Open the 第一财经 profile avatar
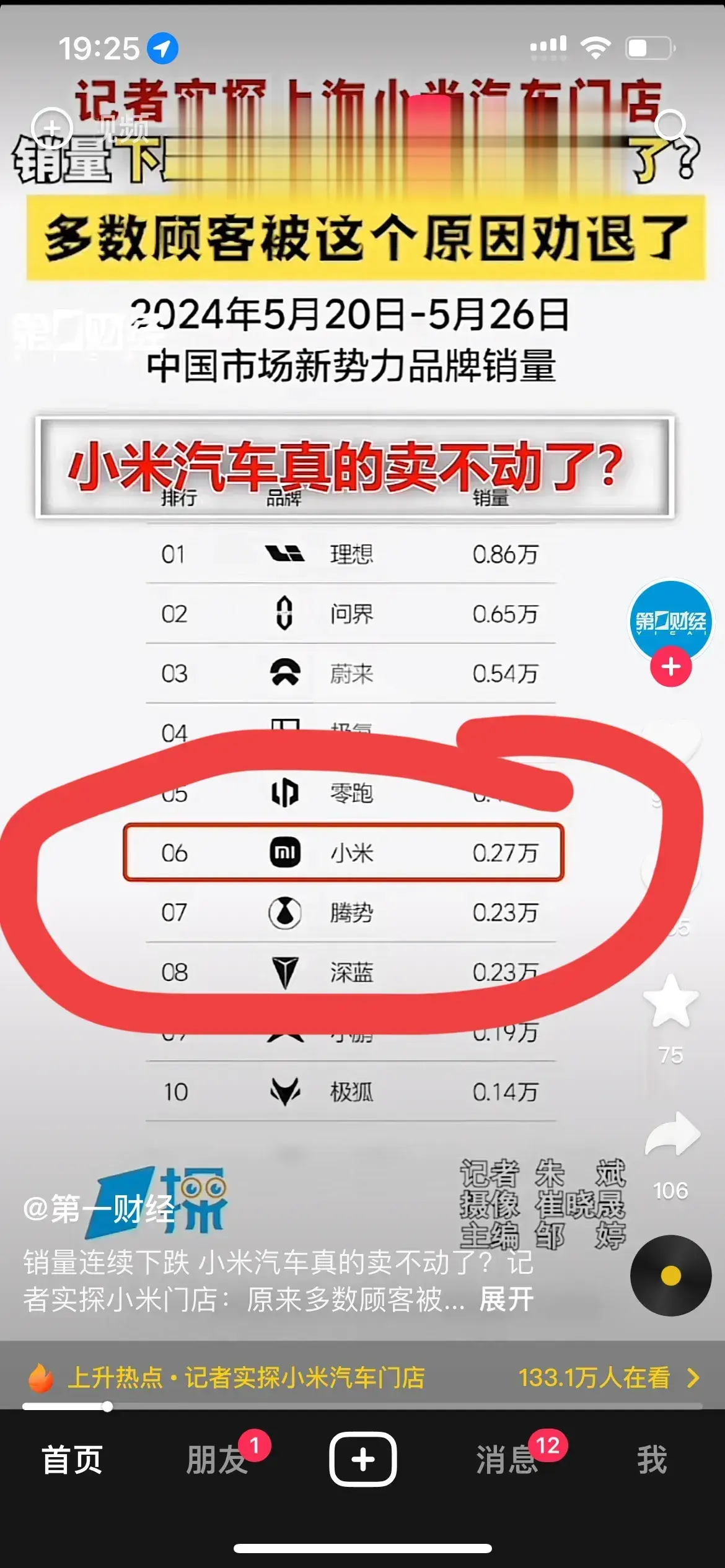 pyautogui.click(x=670, y=621)
